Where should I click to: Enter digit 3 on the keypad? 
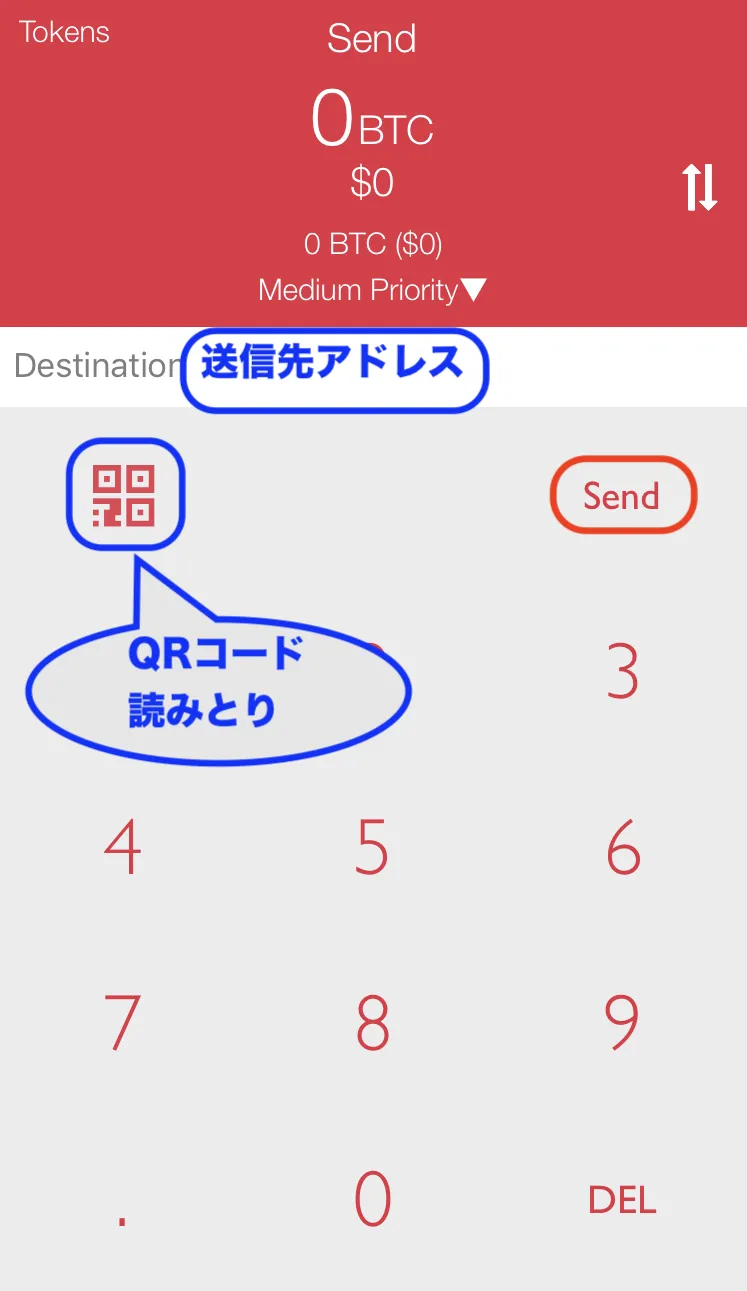(622, 673)
